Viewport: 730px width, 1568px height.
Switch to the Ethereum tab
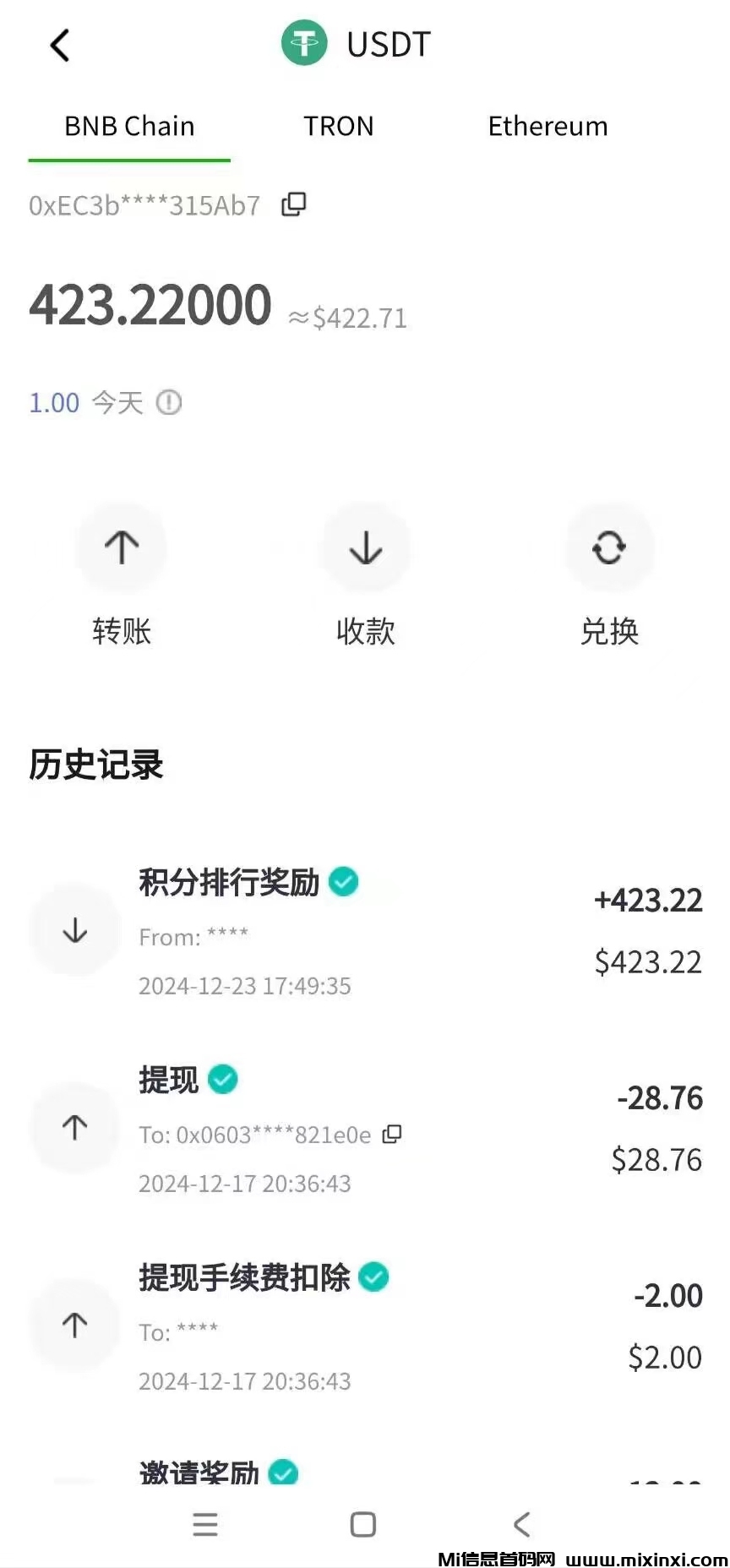pos(547,126)
